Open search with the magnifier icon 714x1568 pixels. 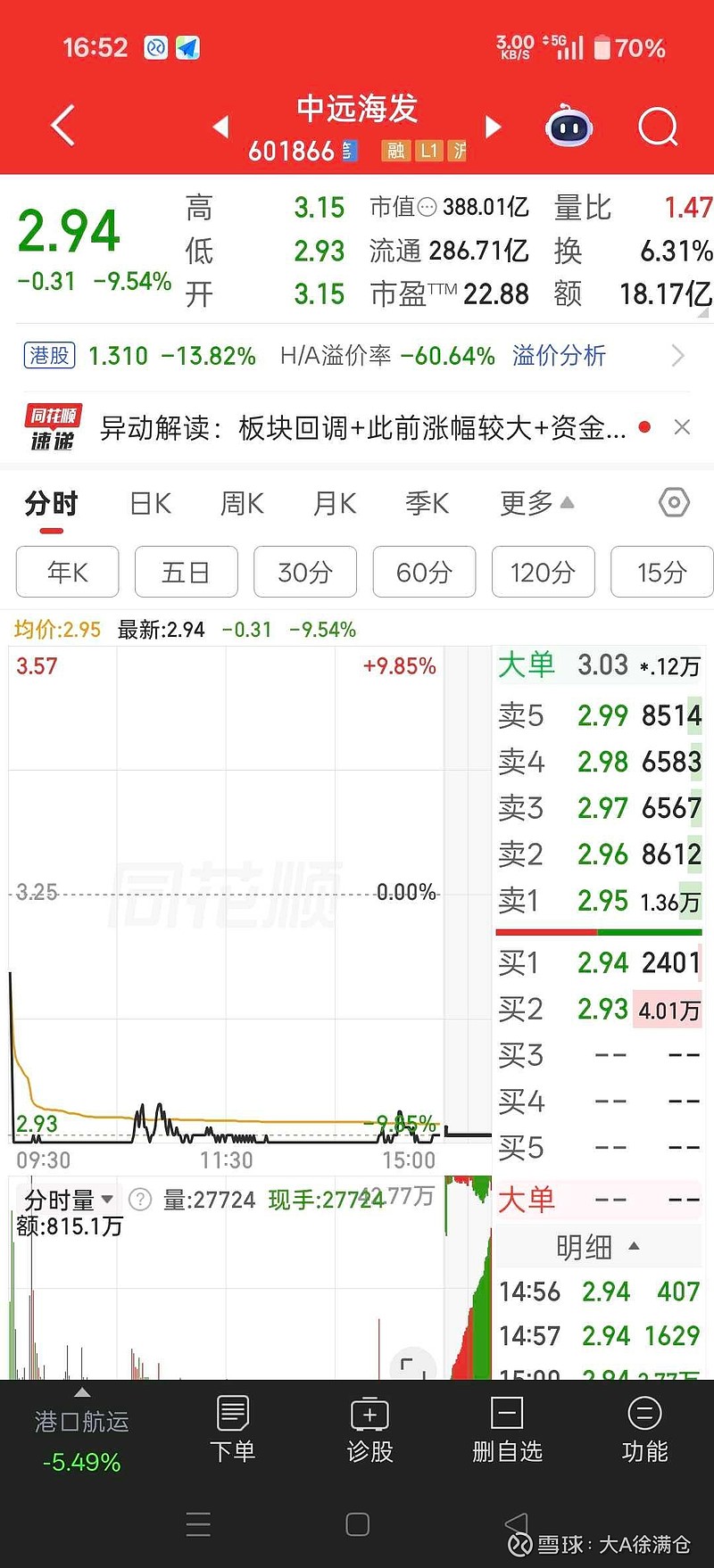tap(658, 126)
